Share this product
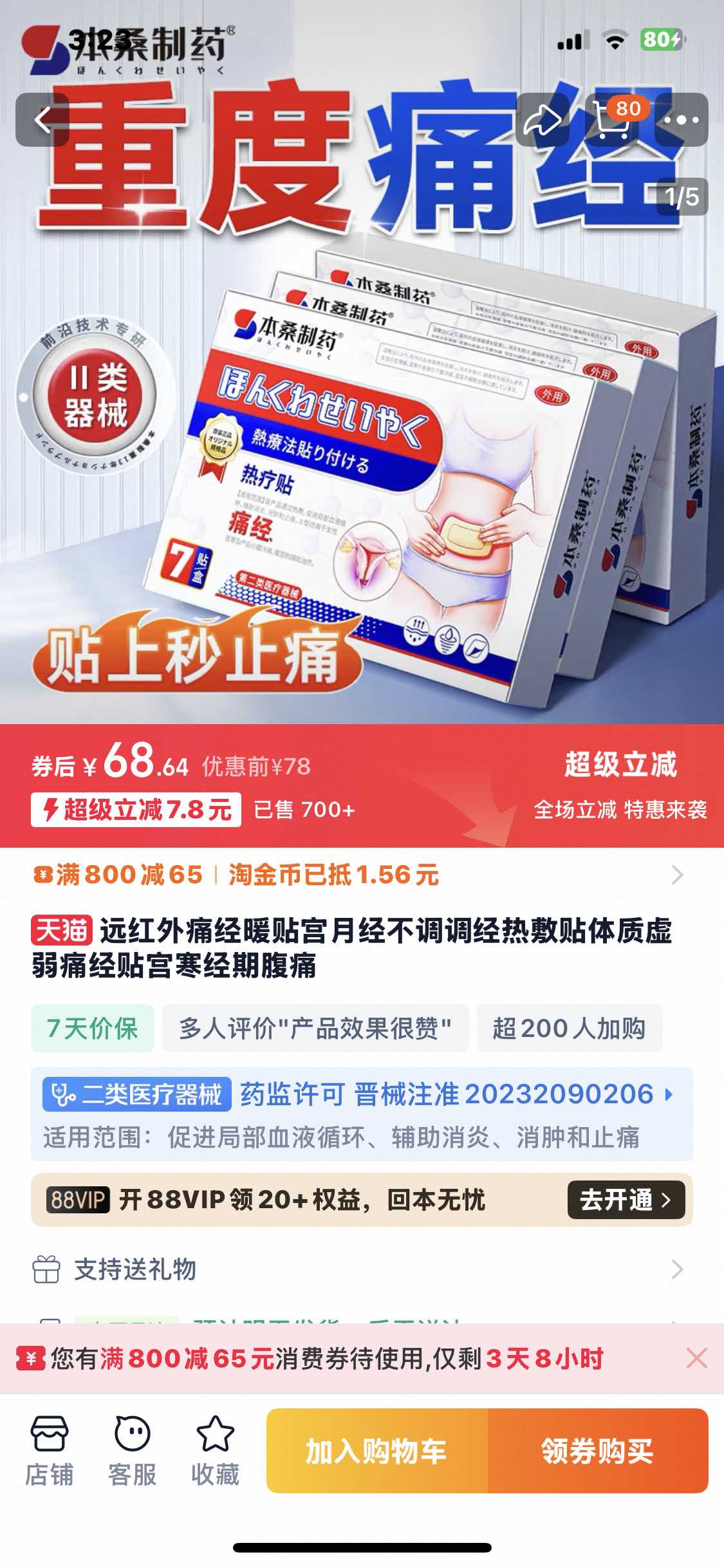 542,120
